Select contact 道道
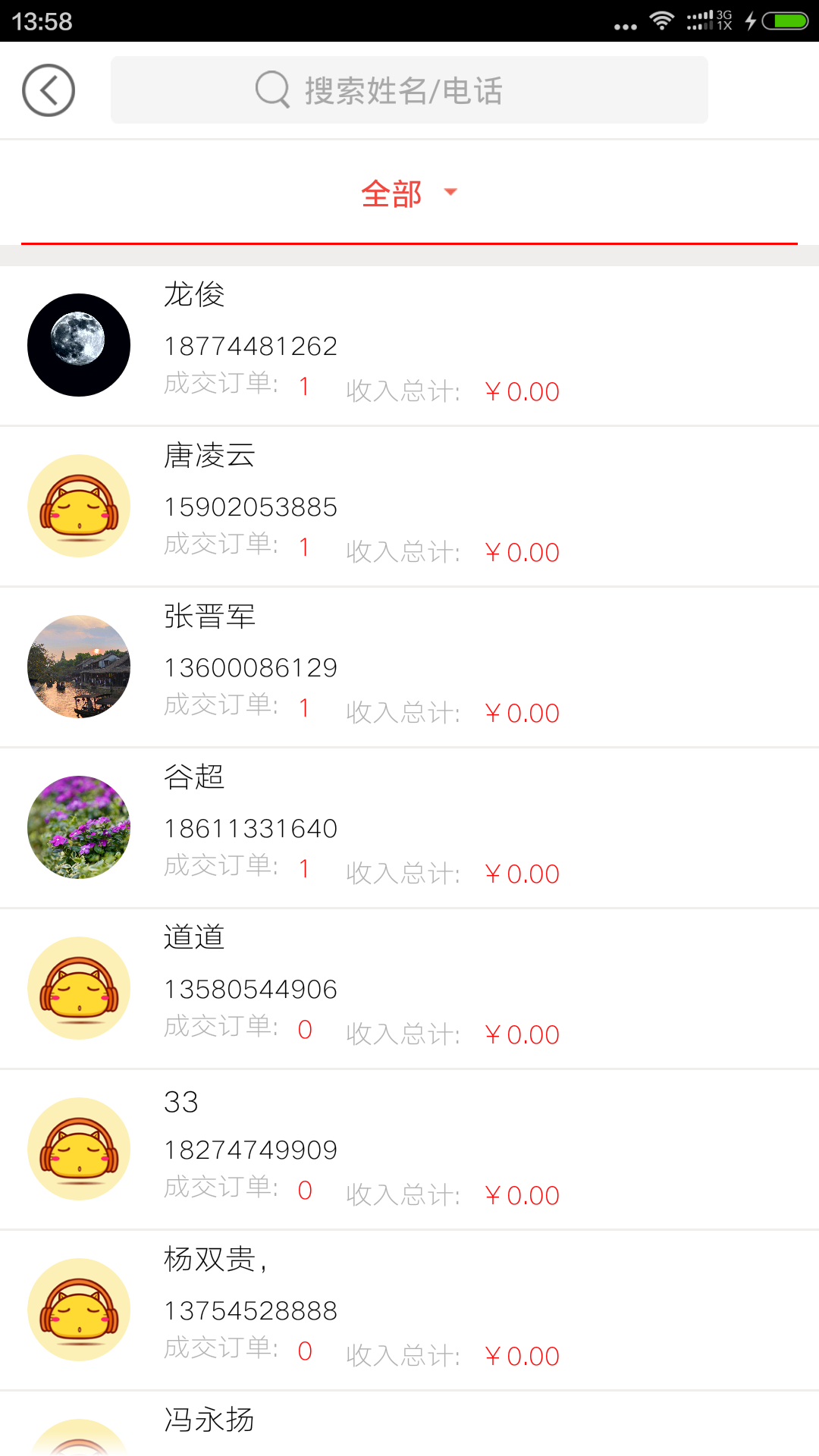 pyautogui.click(x=195, y=937)
